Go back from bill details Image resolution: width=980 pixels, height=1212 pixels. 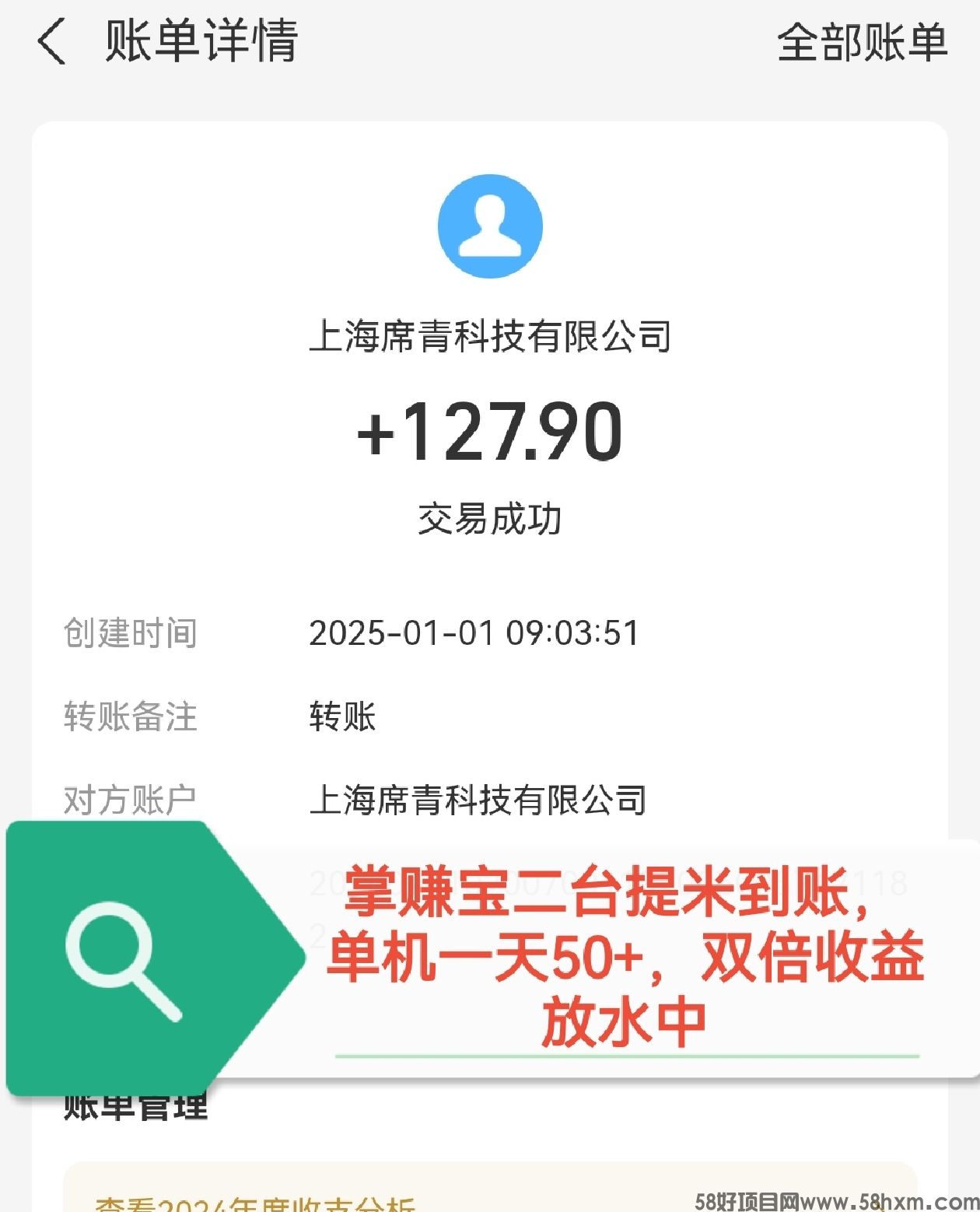coord(51,42)
